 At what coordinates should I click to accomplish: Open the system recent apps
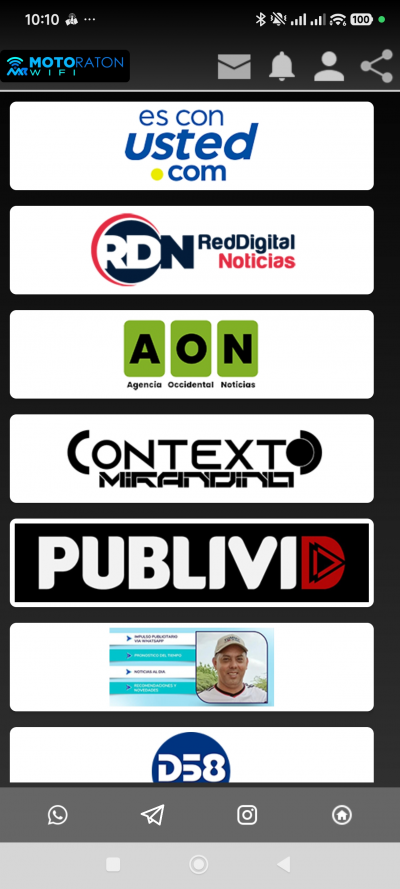click(113, 865)
